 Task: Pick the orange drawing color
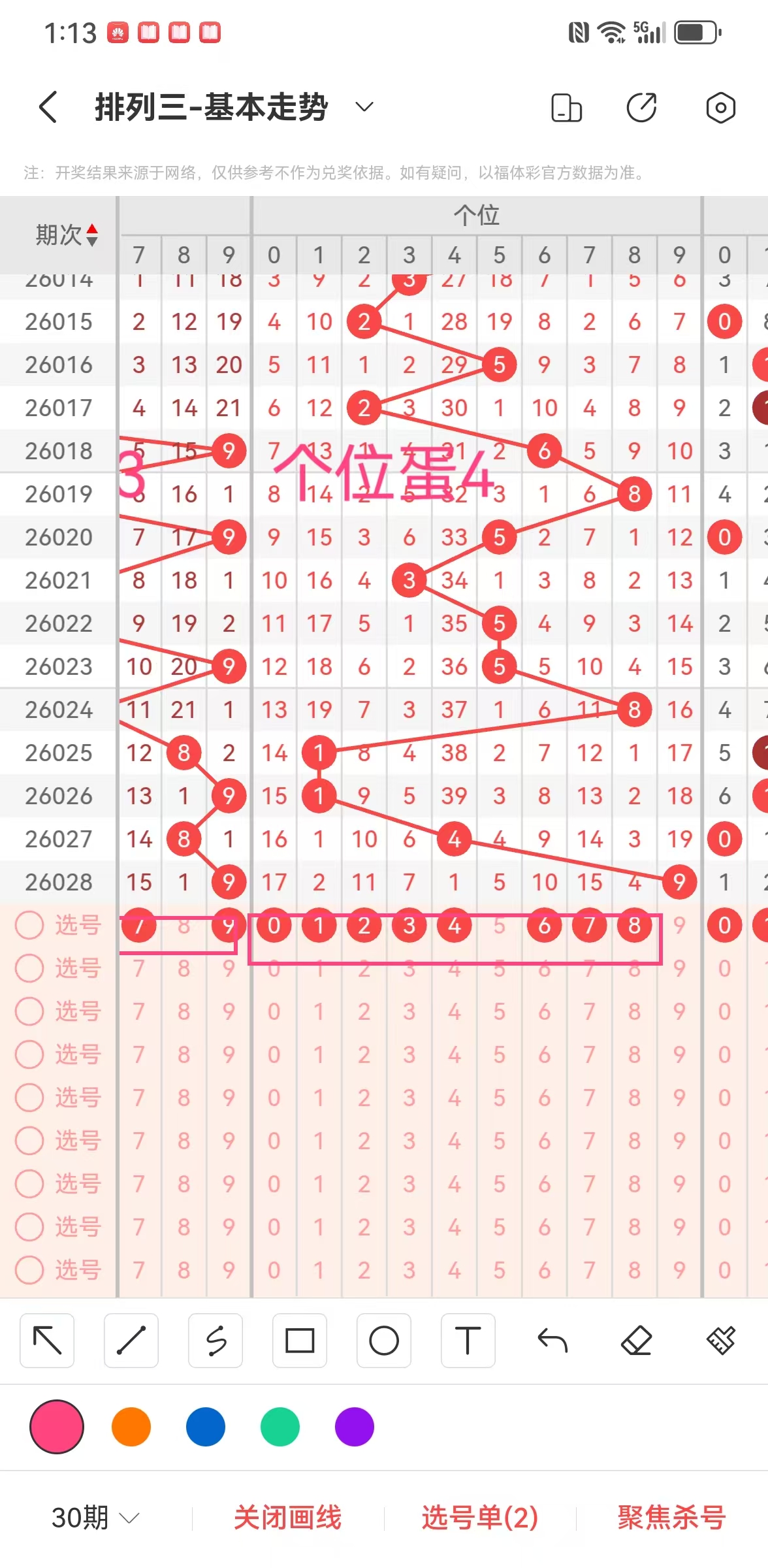pos(131,1427)
